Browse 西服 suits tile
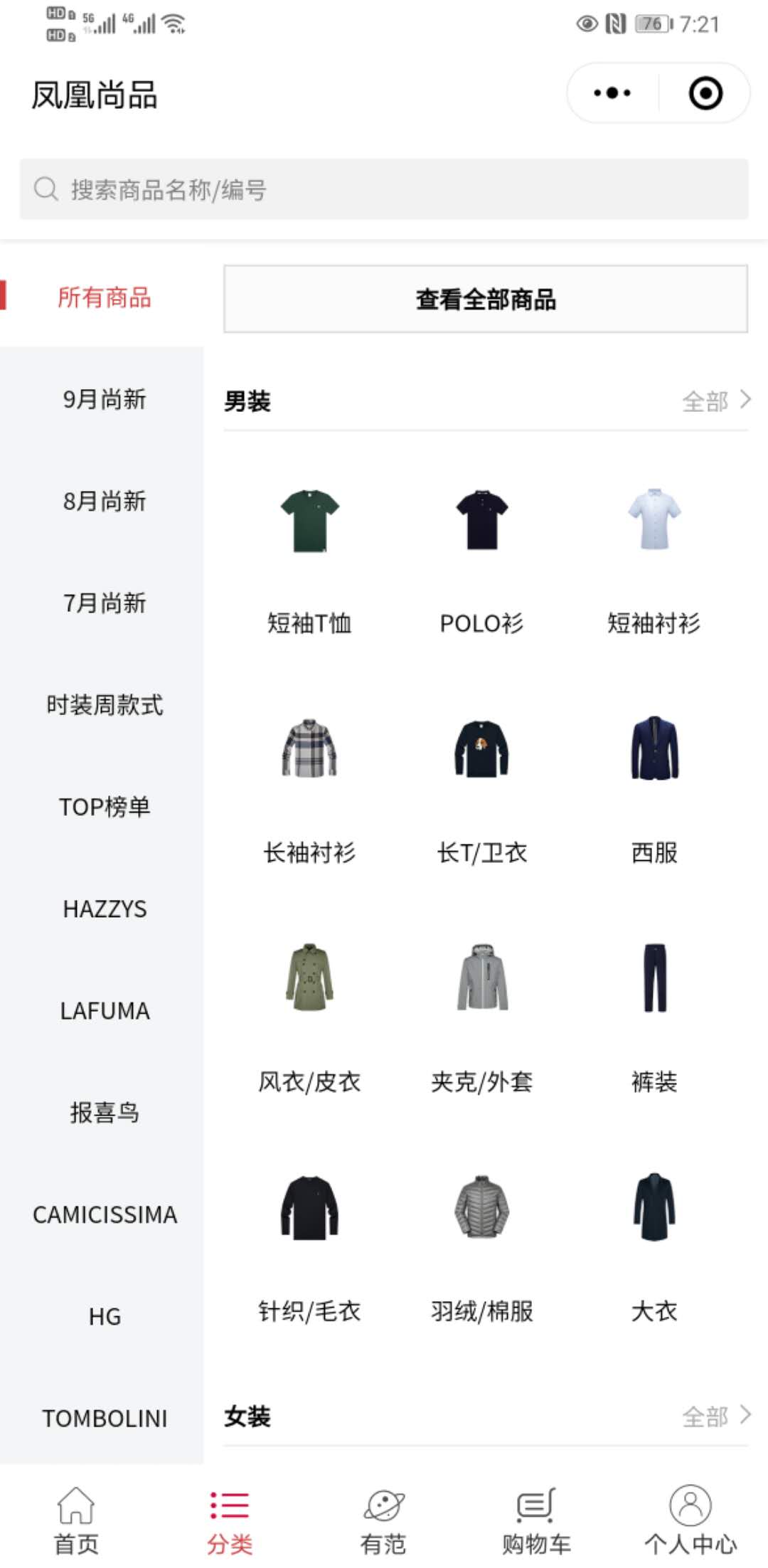The image size is (768, 1568). click(x=654, y=786)
